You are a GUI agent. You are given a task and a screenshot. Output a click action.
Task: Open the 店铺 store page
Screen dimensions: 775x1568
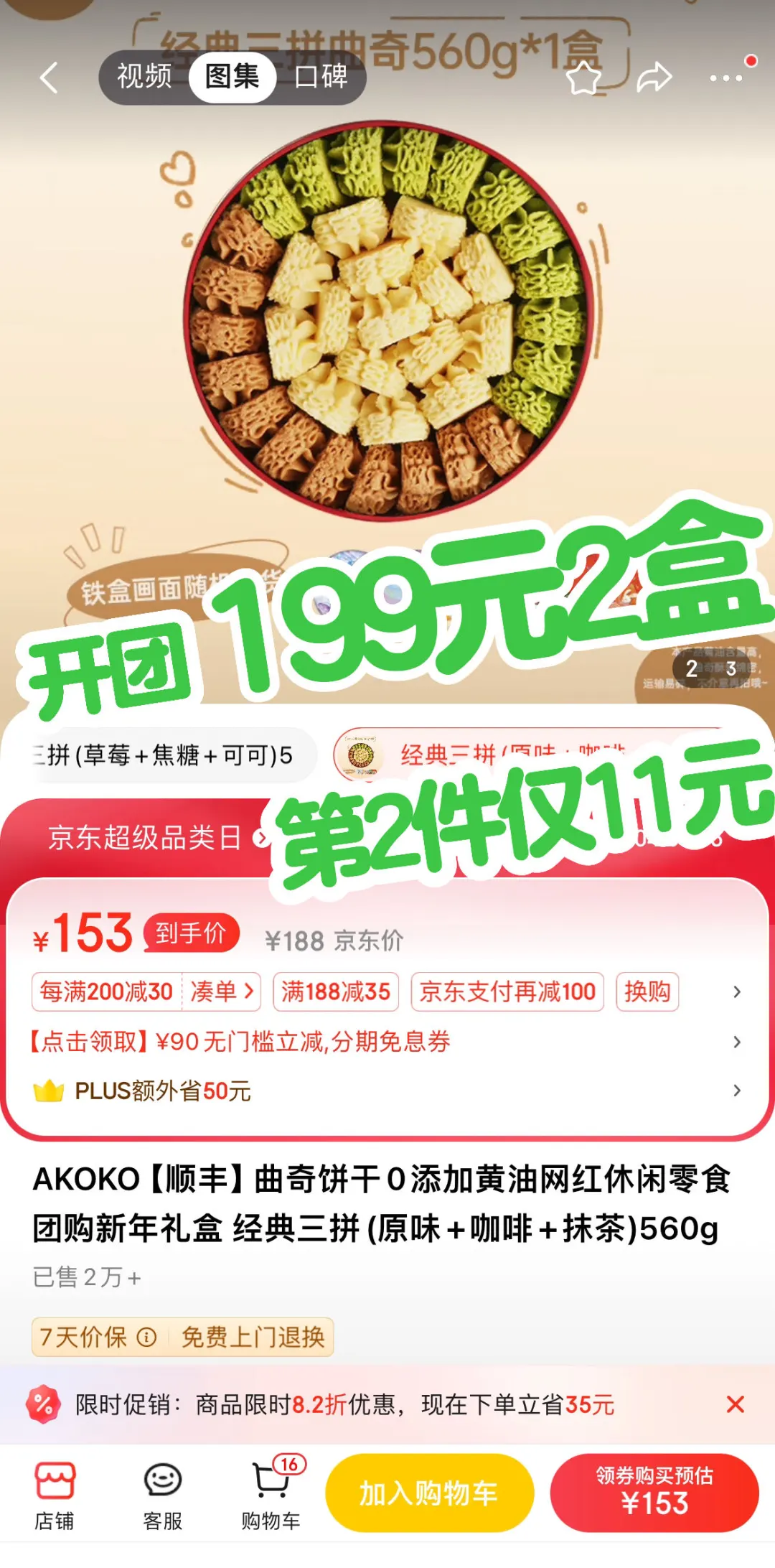click(x=55, y=1496)
